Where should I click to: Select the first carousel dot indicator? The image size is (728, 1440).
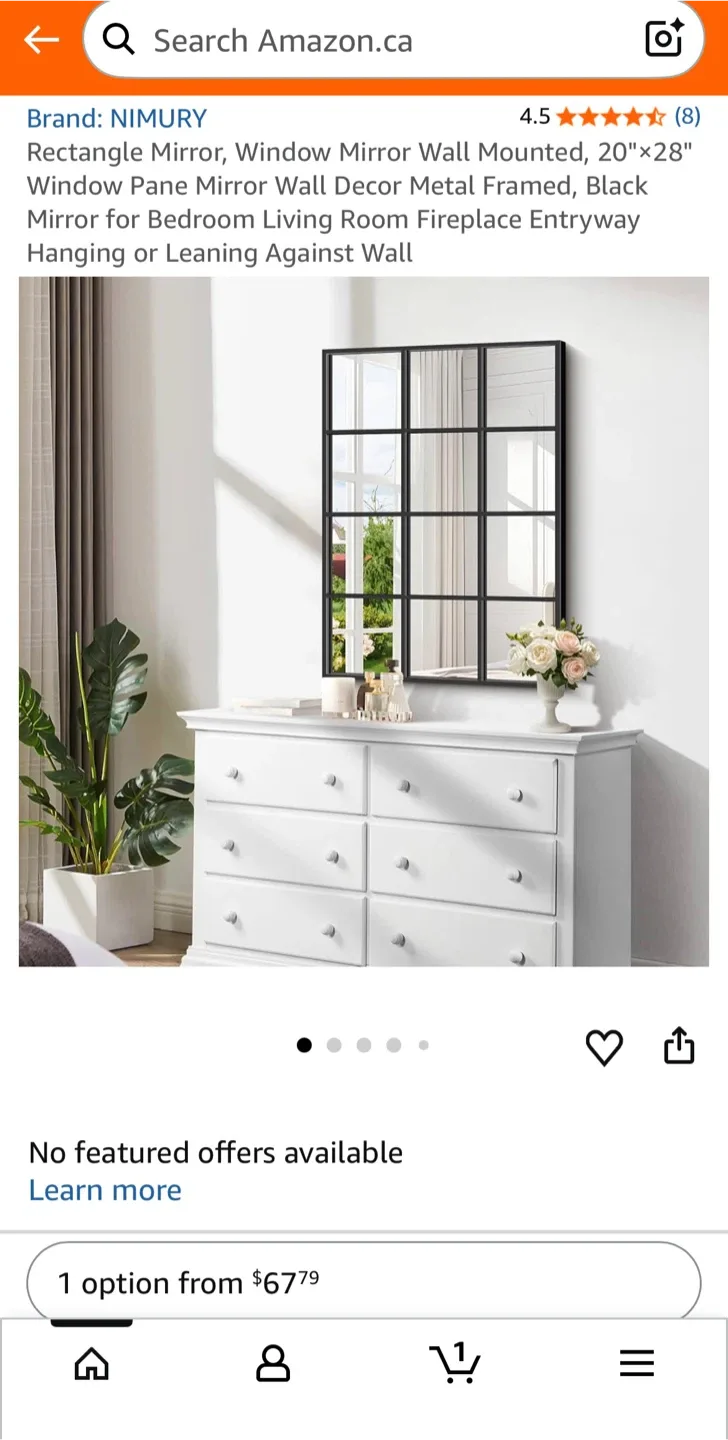(x=305, y=1045)
